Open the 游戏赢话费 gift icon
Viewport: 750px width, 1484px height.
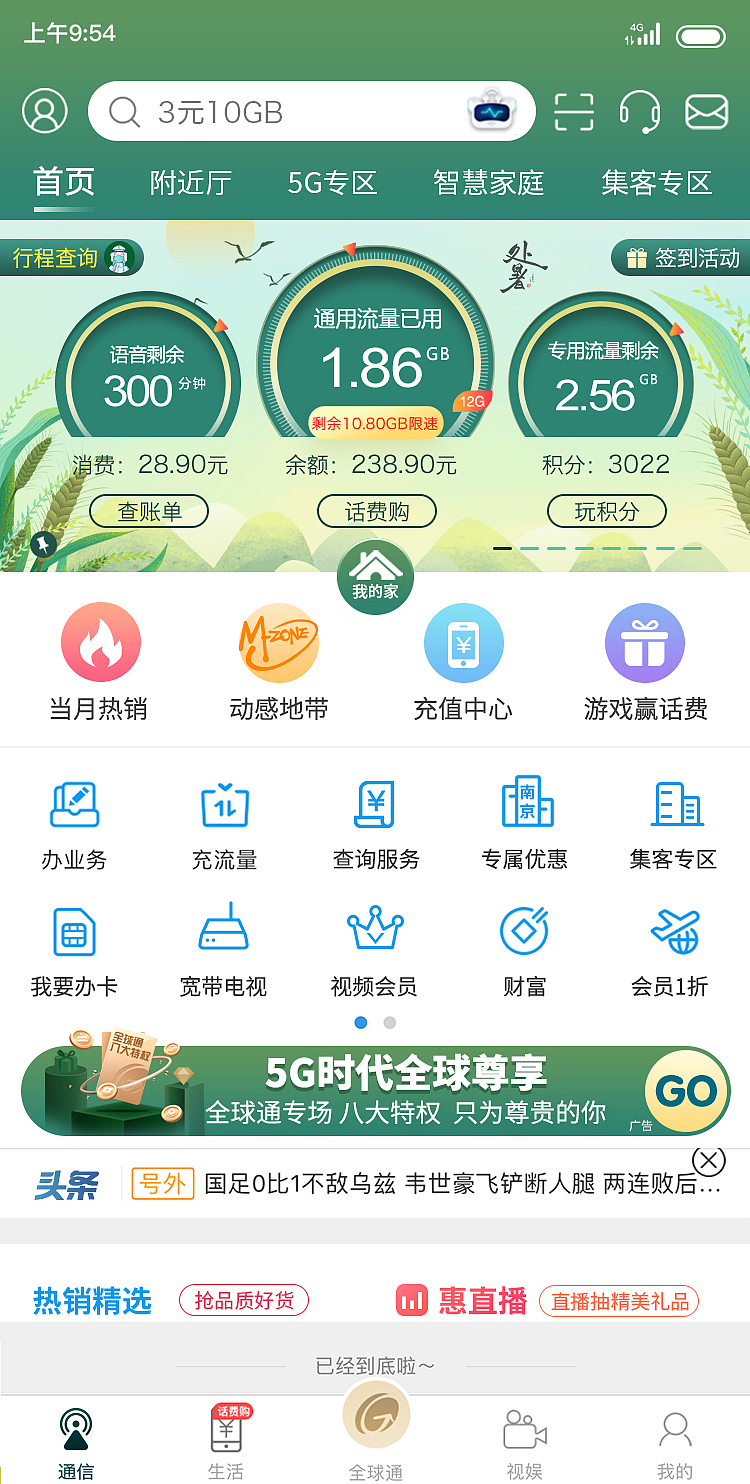pos(644,643)
